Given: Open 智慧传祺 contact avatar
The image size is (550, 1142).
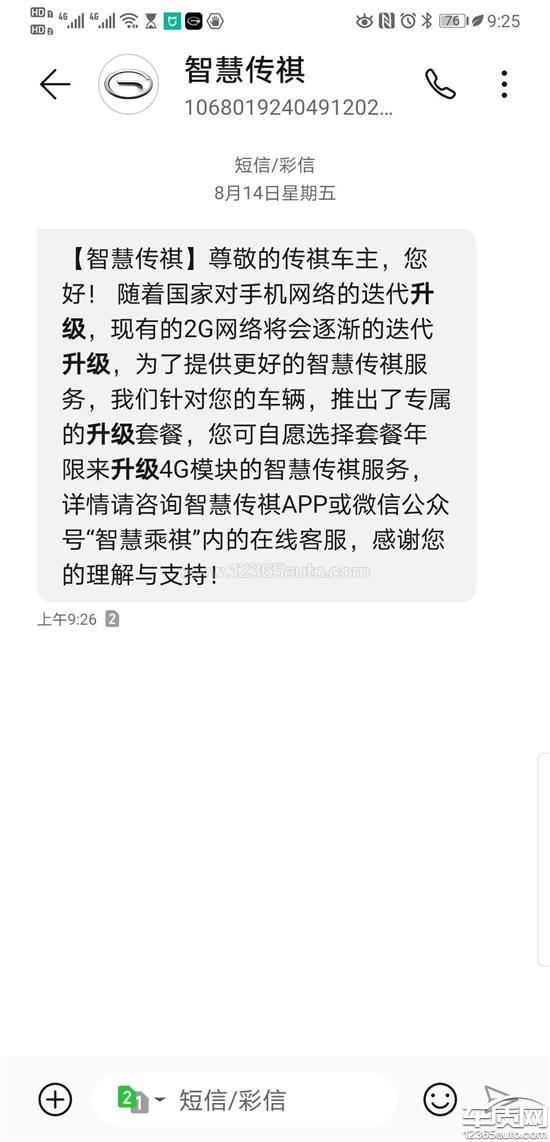Looking at the screenshot, I should point(128,84).
